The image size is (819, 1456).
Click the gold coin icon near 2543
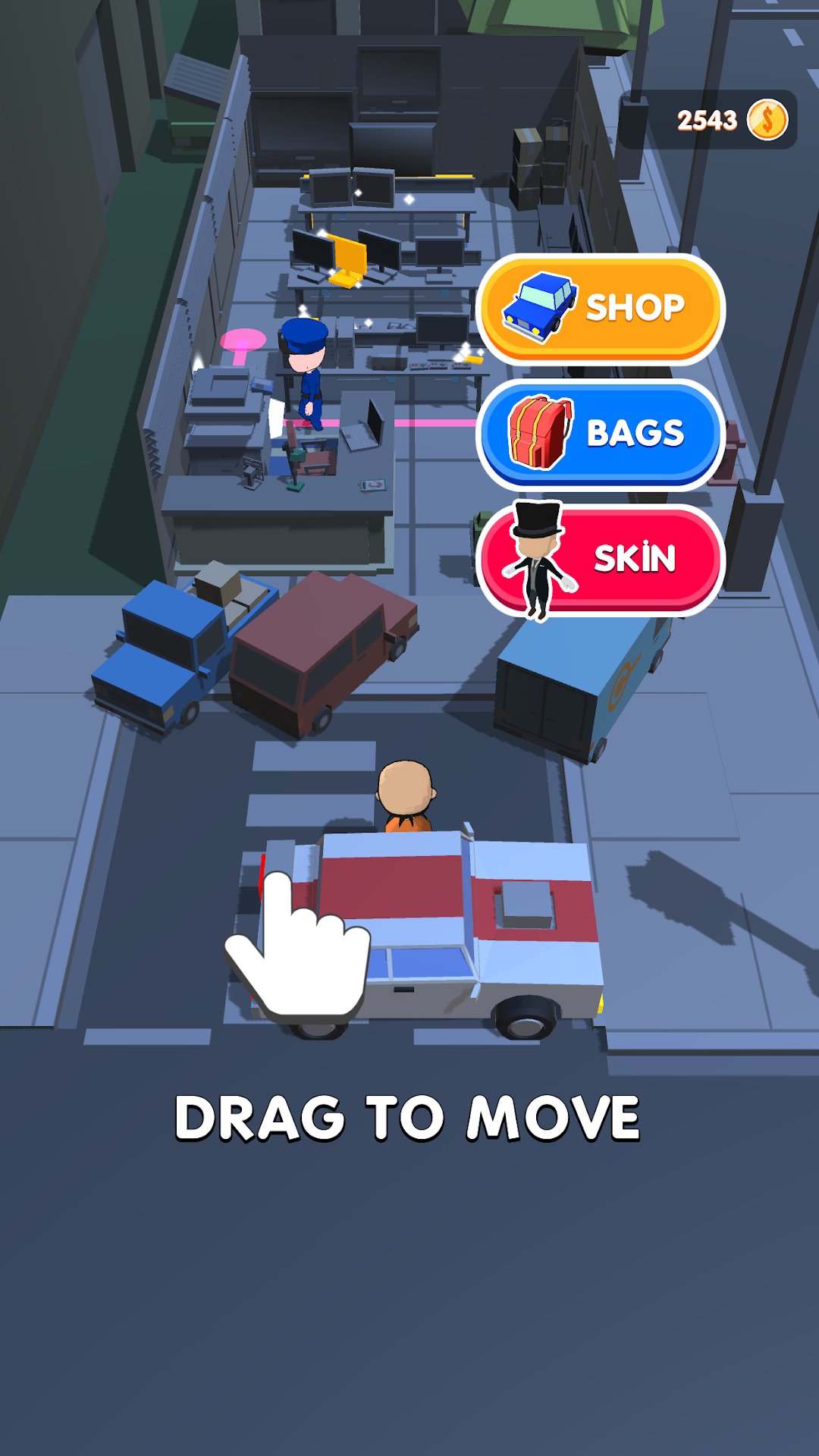pyautogui.click(x=768, y=116)
